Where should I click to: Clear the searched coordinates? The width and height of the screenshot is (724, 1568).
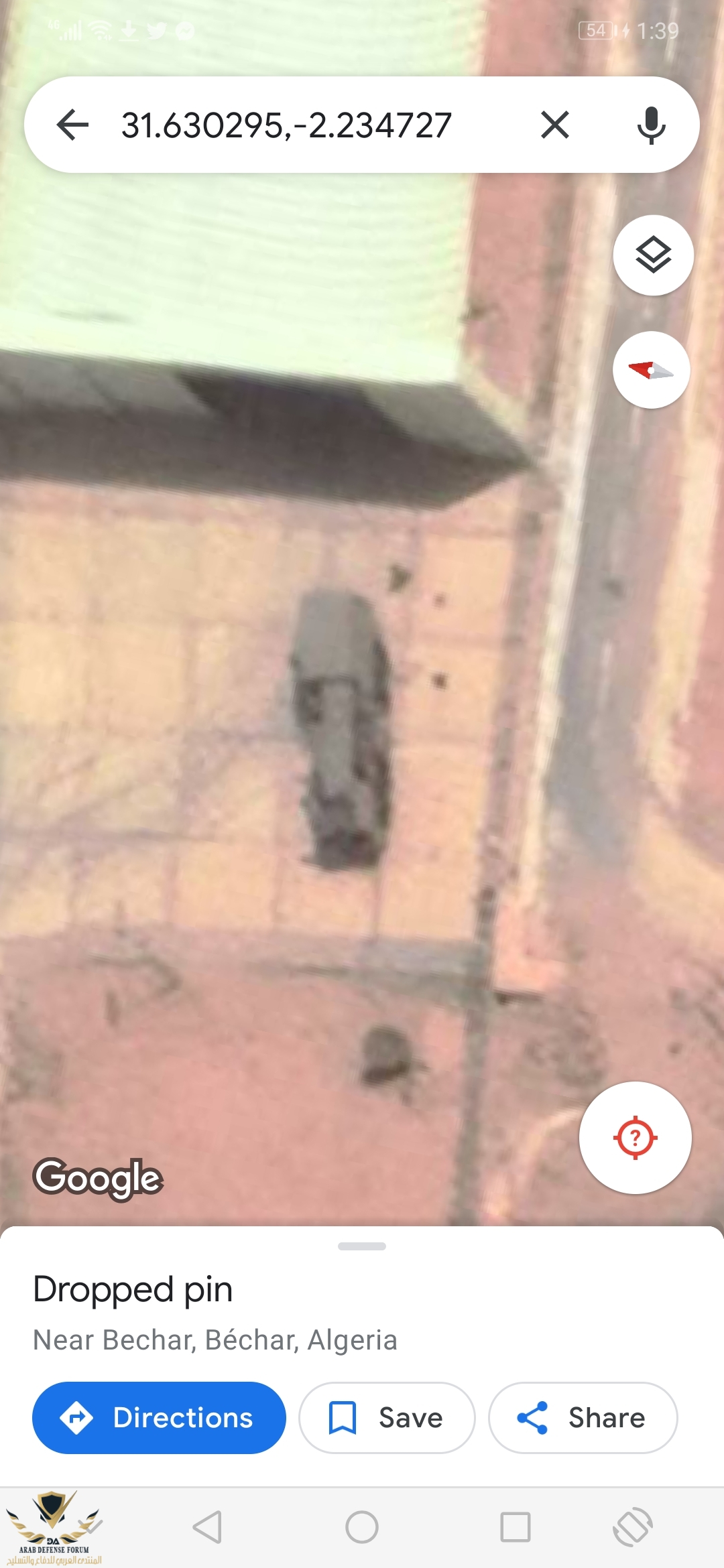555,125
